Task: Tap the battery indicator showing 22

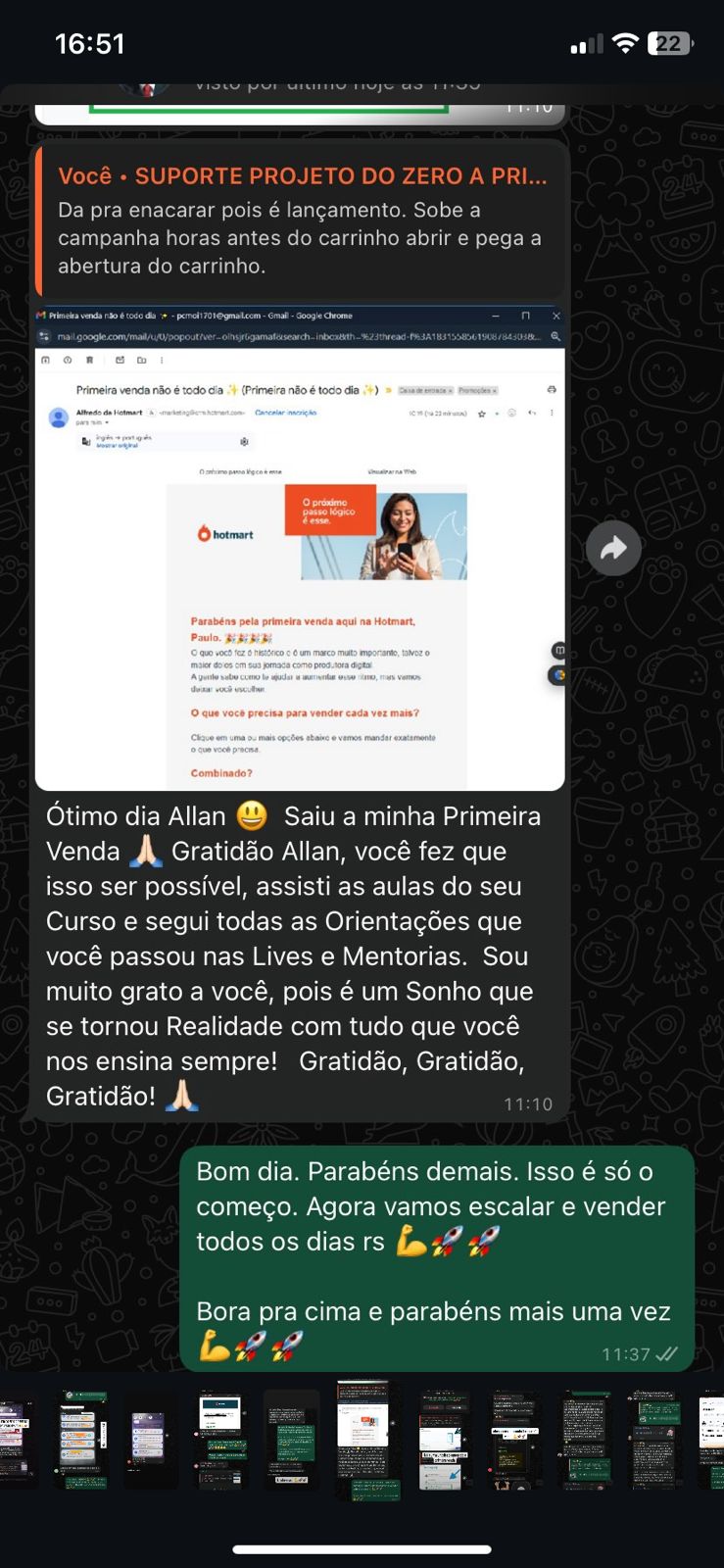Action: pyautogui.click(x=670, y=43)
